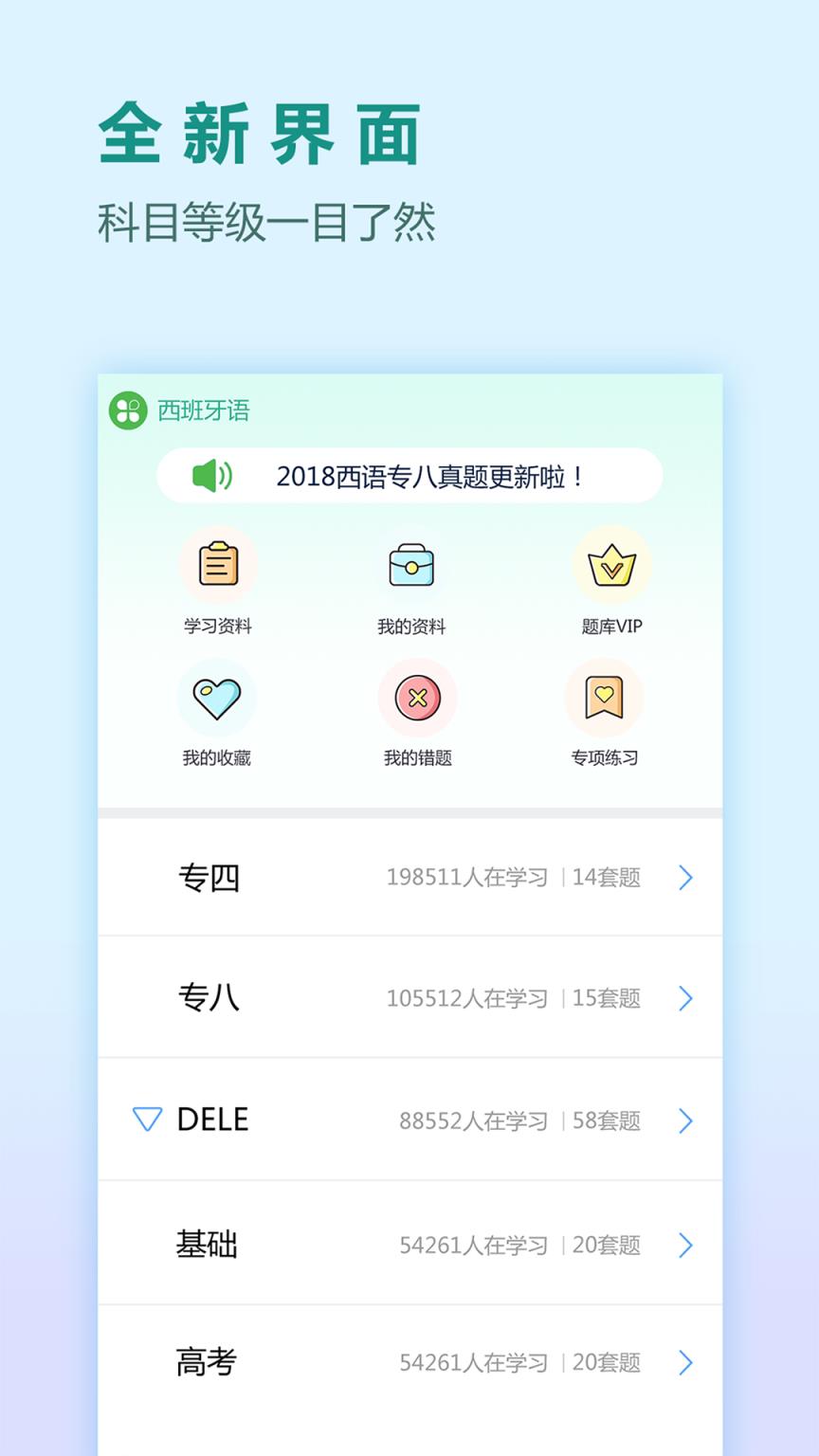Open the 专项练习 bookmark icon

click(604, 698)
